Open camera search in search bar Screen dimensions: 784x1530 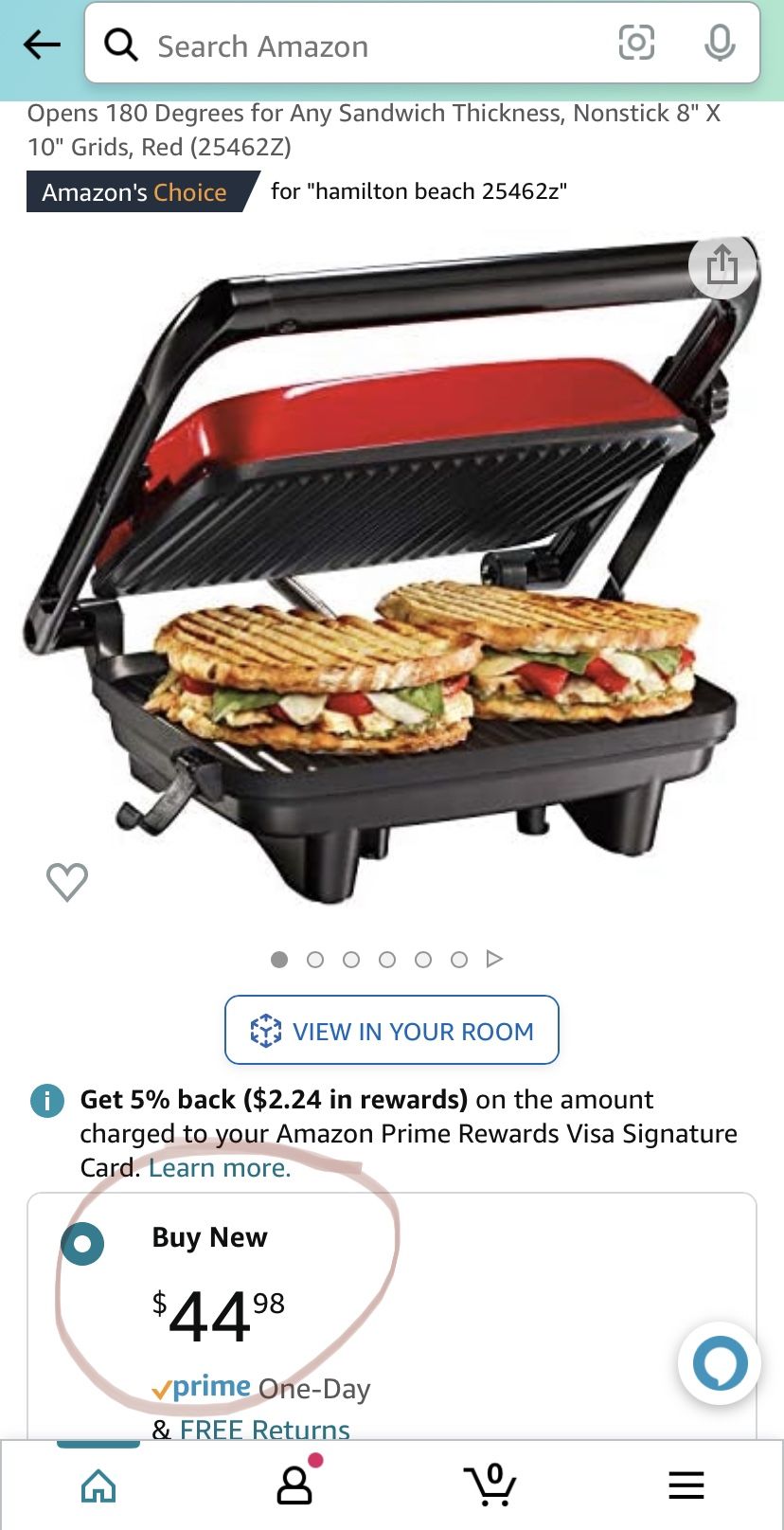tap(636, 43)
